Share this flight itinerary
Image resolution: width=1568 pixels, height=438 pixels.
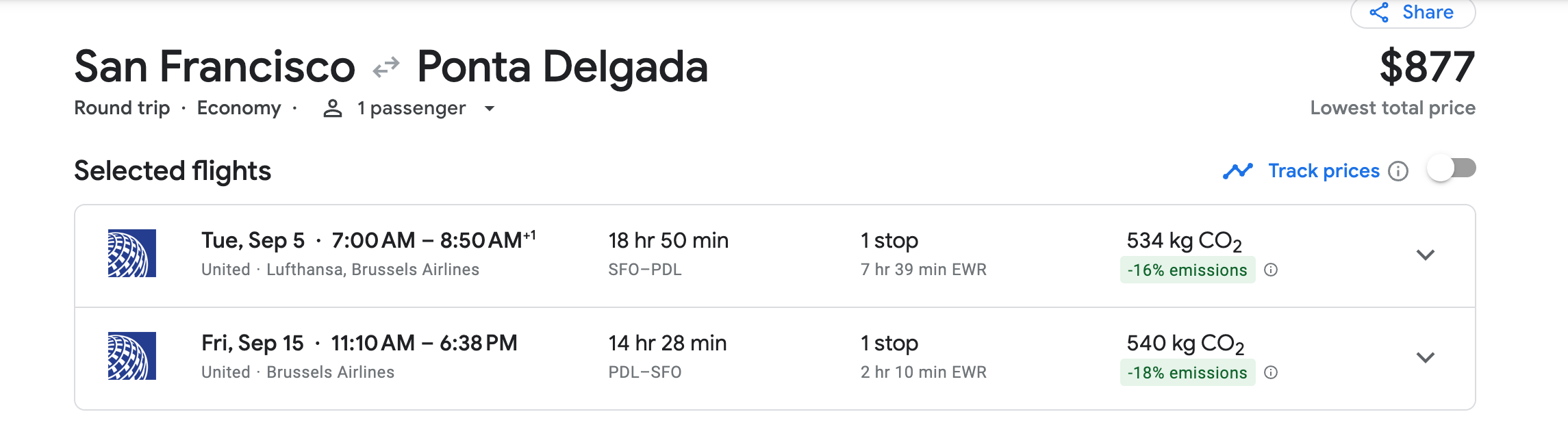point(1412,12)
